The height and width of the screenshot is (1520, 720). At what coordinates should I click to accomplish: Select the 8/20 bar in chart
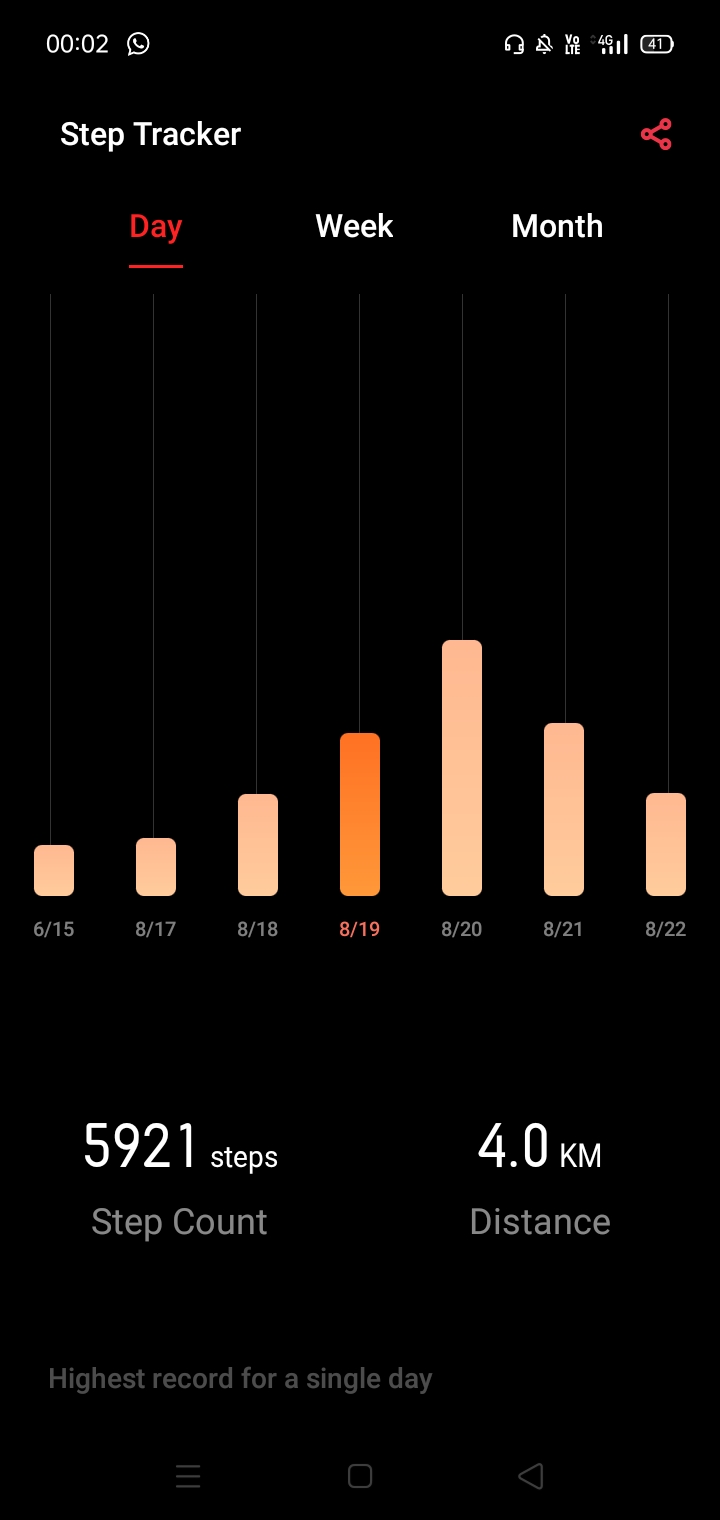[462, 768]
